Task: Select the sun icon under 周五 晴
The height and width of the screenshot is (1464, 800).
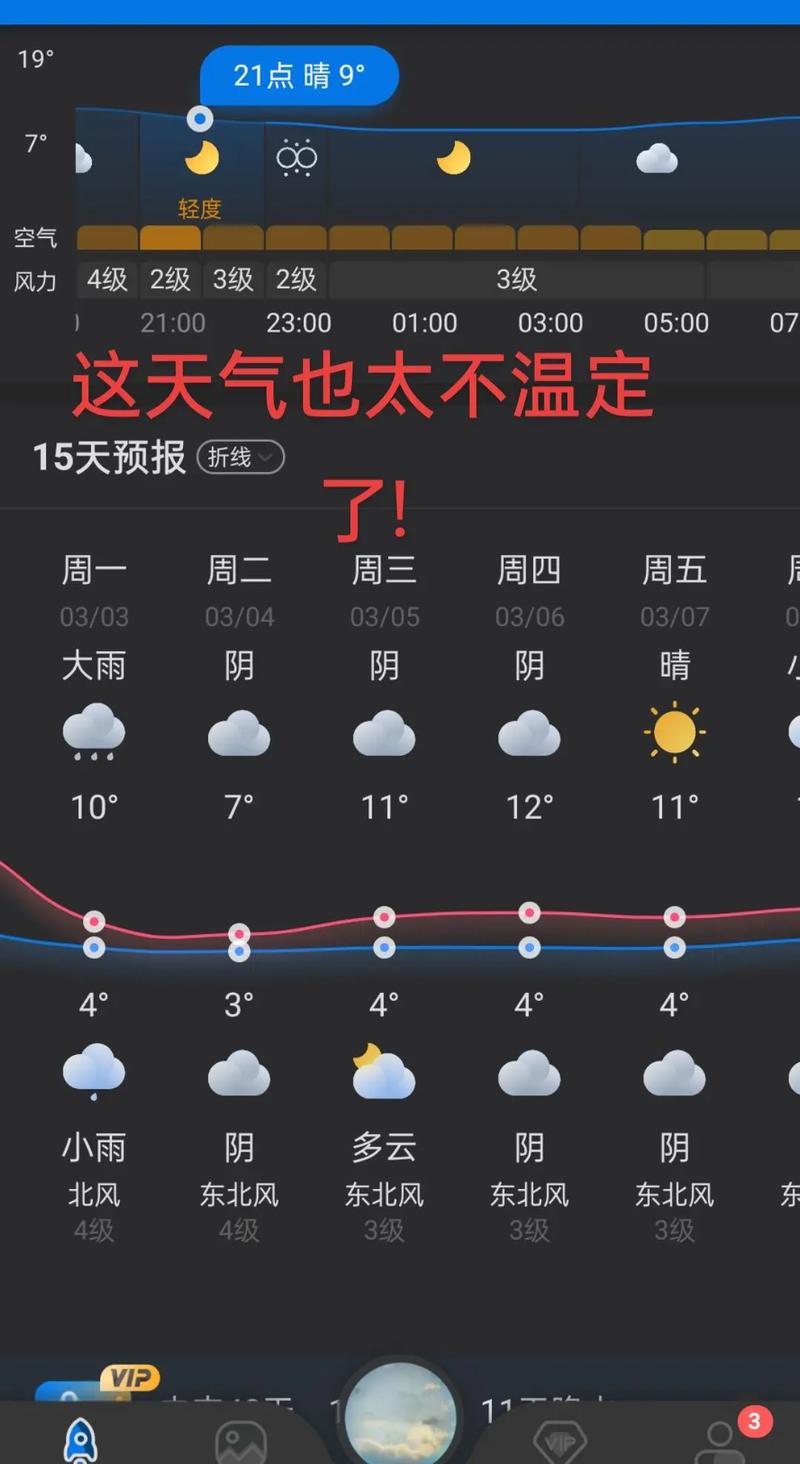Action: (x=673, y=733)
